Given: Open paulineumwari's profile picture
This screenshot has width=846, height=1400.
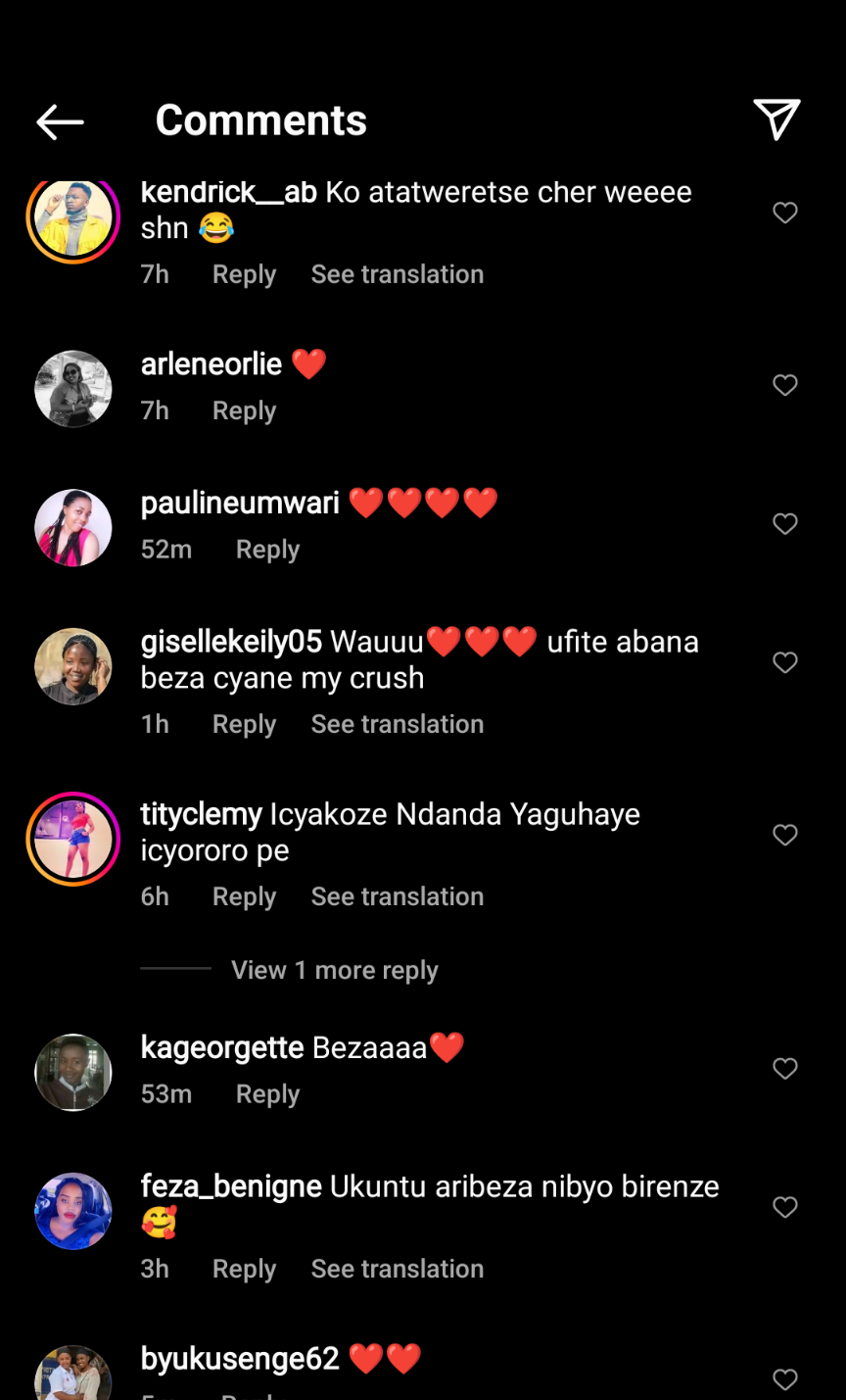Looking at the screenshot, I should [x=73, y=527].
